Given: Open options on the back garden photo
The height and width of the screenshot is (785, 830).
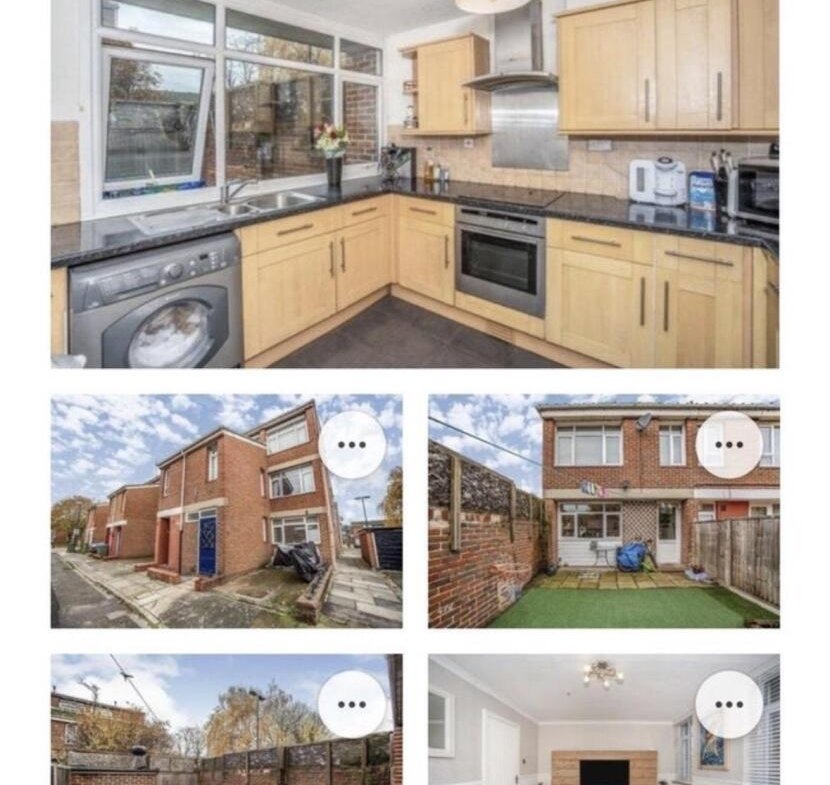Looking at the screenshot, I should point(729,444).
